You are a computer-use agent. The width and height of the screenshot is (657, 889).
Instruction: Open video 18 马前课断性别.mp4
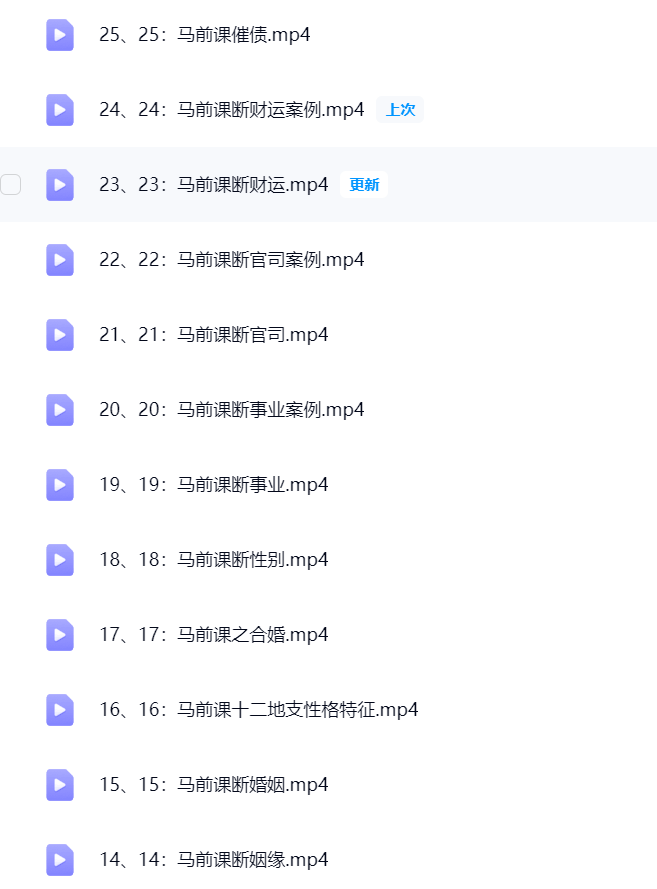click(x=213, y=560)
